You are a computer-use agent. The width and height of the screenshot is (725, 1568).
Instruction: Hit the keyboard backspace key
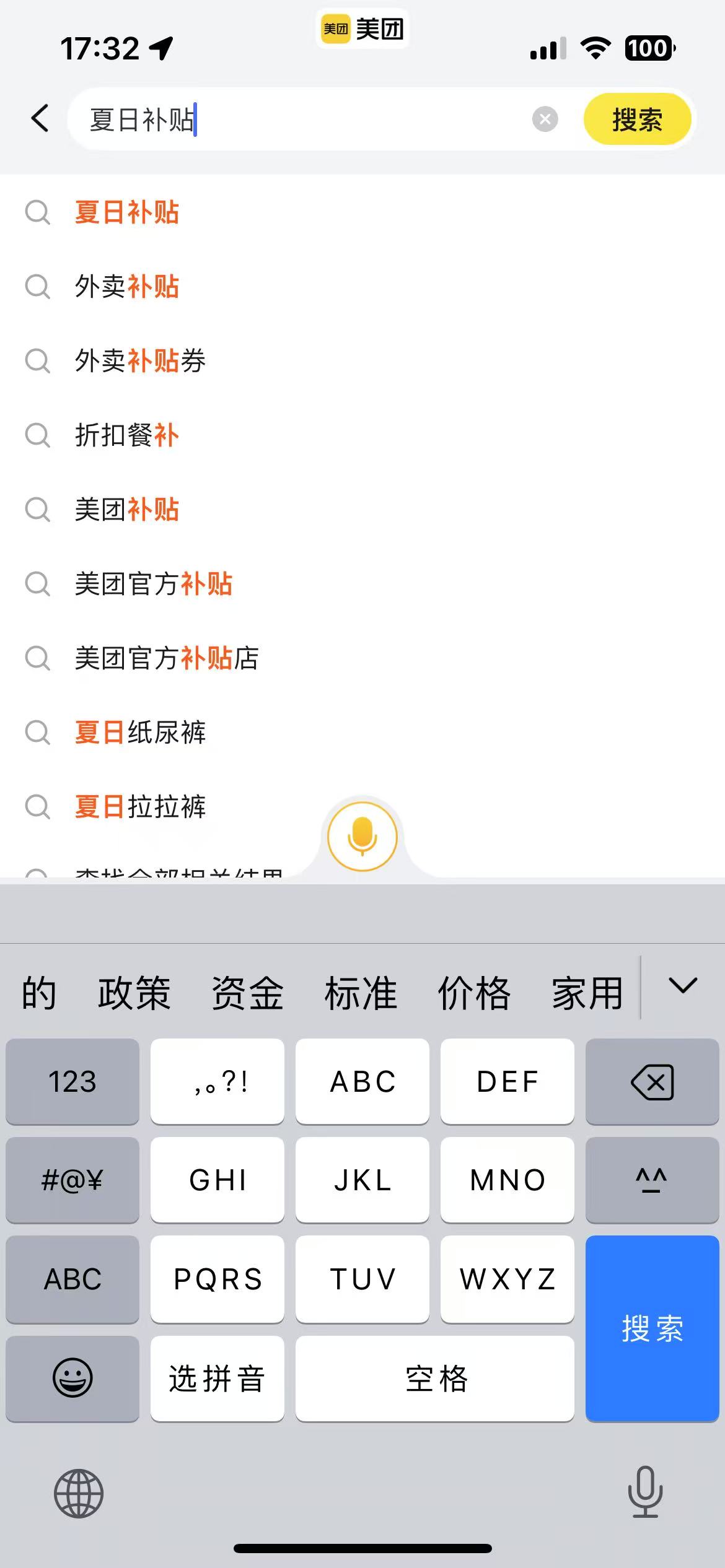pyautogui.click(x=652, y=1081)
